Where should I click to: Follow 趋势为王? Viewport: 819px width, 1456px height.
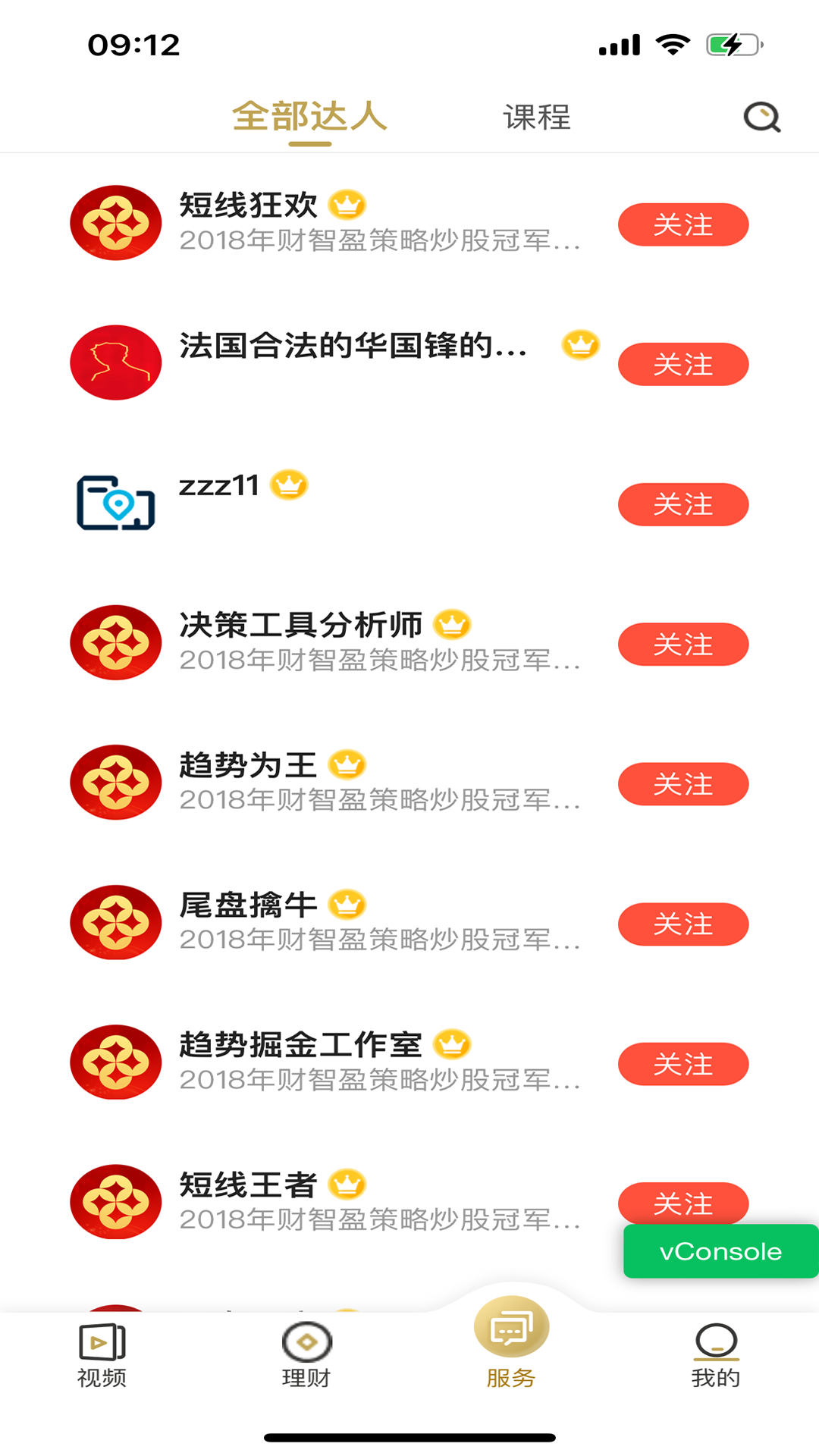(682, 784)
